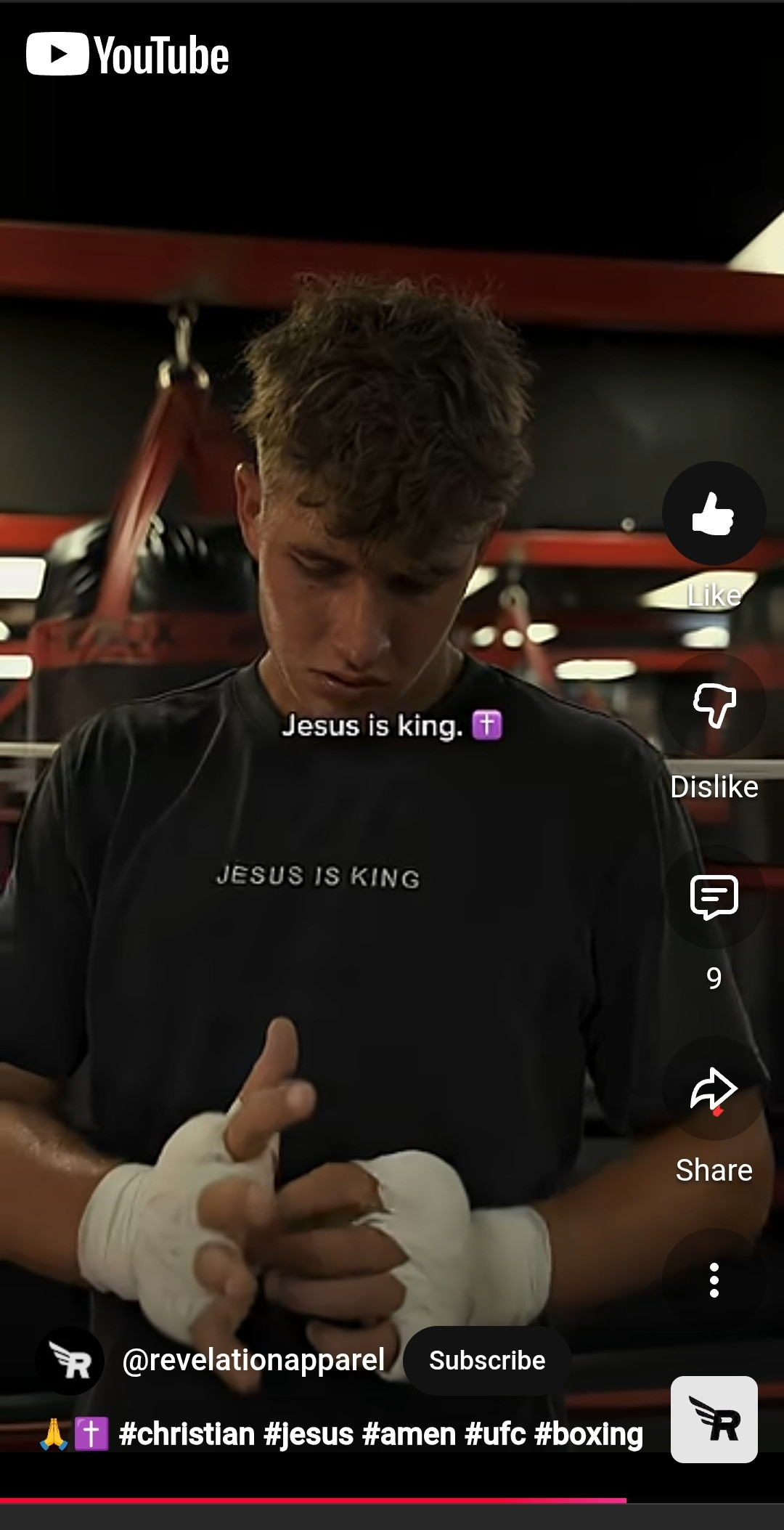The height and width of the screenshot is (1530, 784).
Task: Dislike this Short video
Action: [714, 704]
